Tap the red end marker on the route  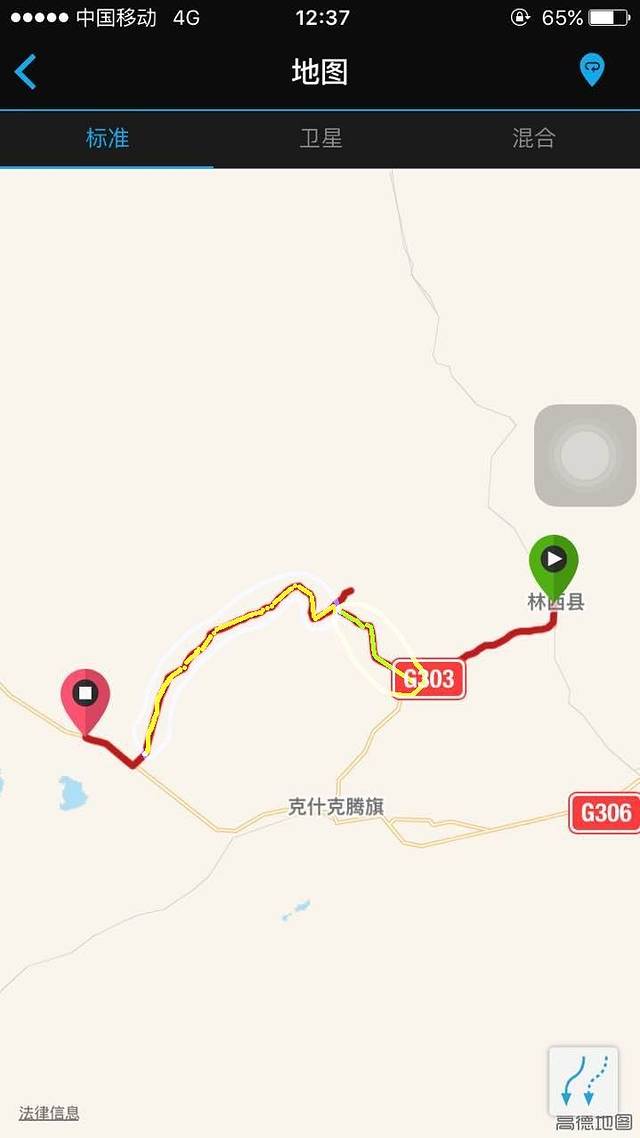click(85, 697)
